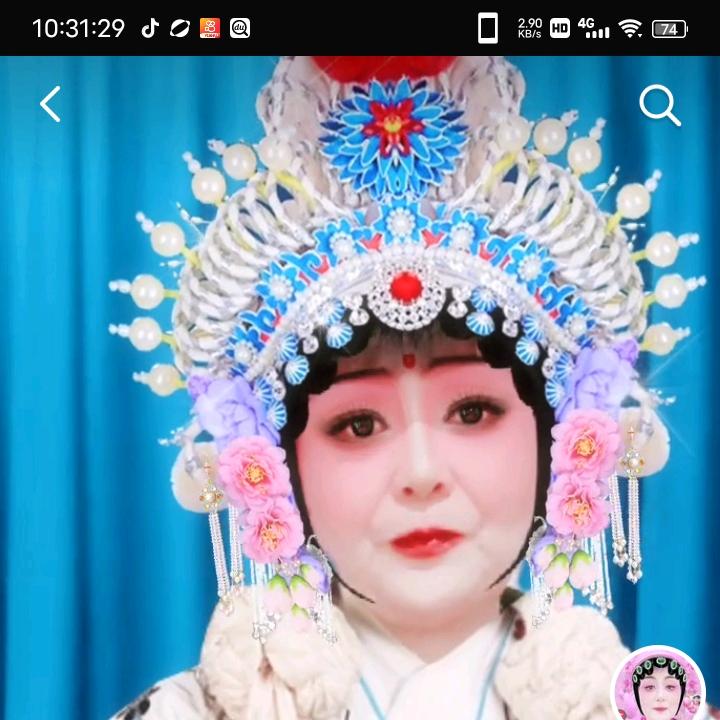Go back using the top-left arrow
Screen dimensions: 720x720
click(x=50, y=104)
